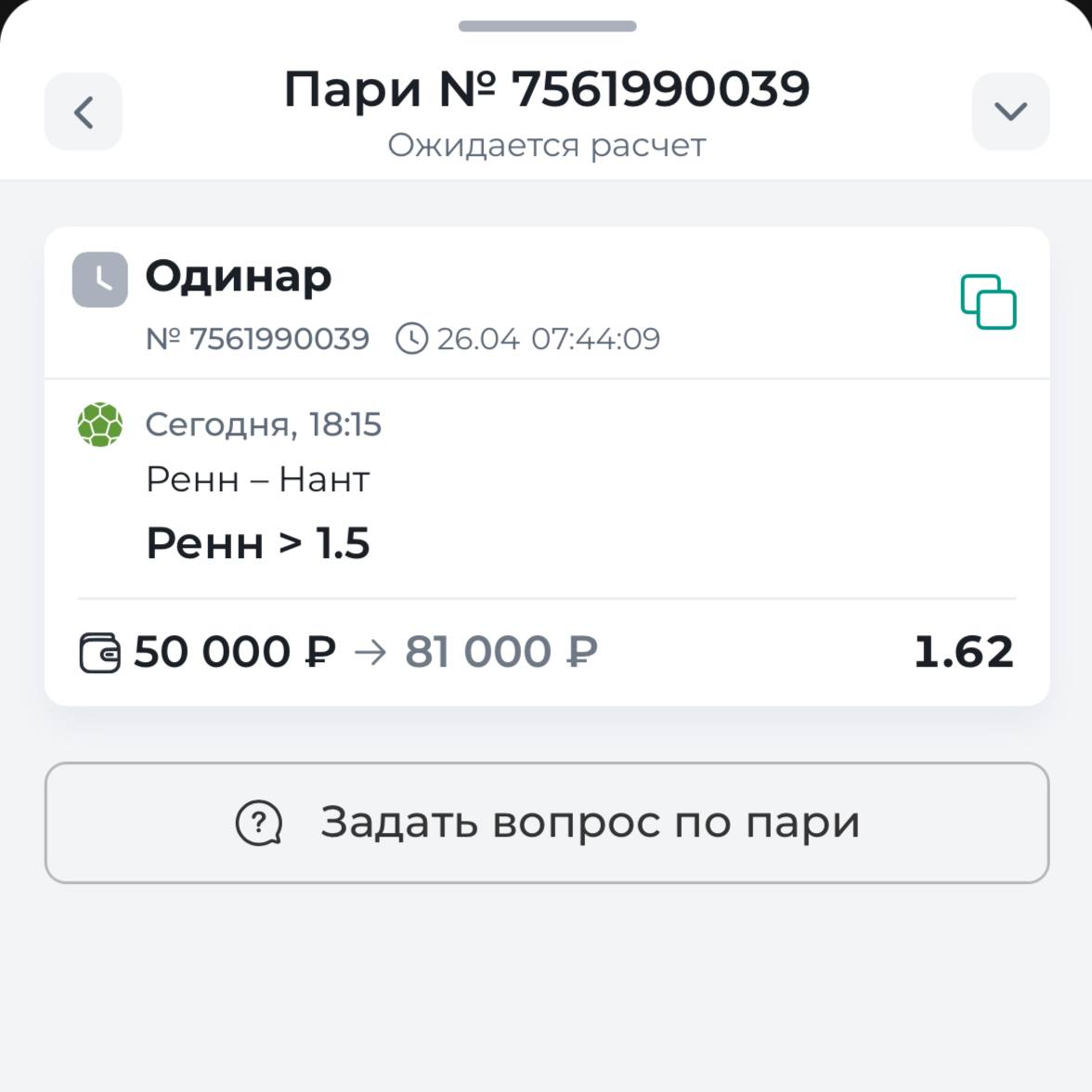Go back using the left arrow
This screenshot has height=1092, width=1092.
tap(84, 112)
